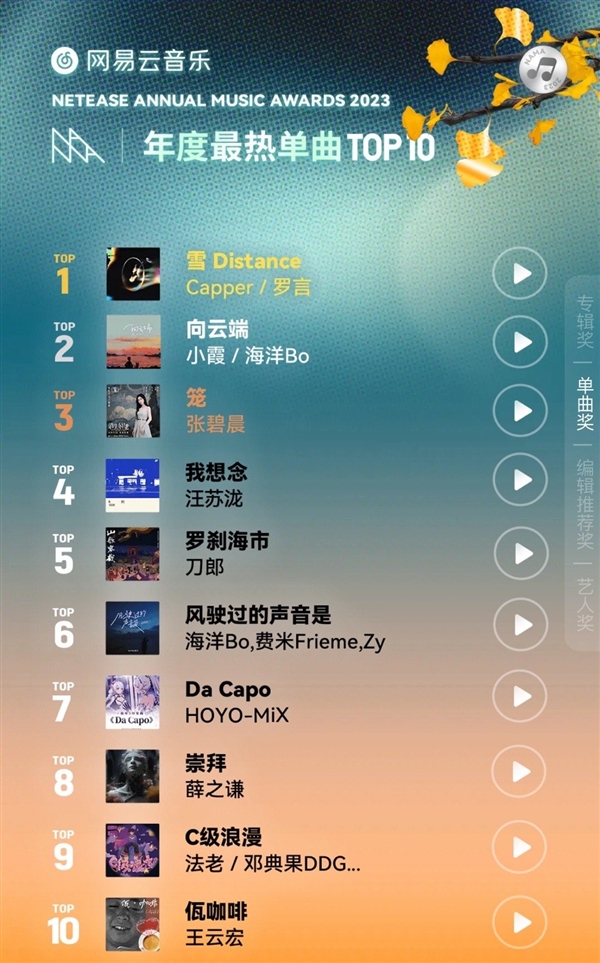This screenshot has width=600, height=963.
Task: Play 罗刹海市 by 刀郎
Action: coord(520,553)
